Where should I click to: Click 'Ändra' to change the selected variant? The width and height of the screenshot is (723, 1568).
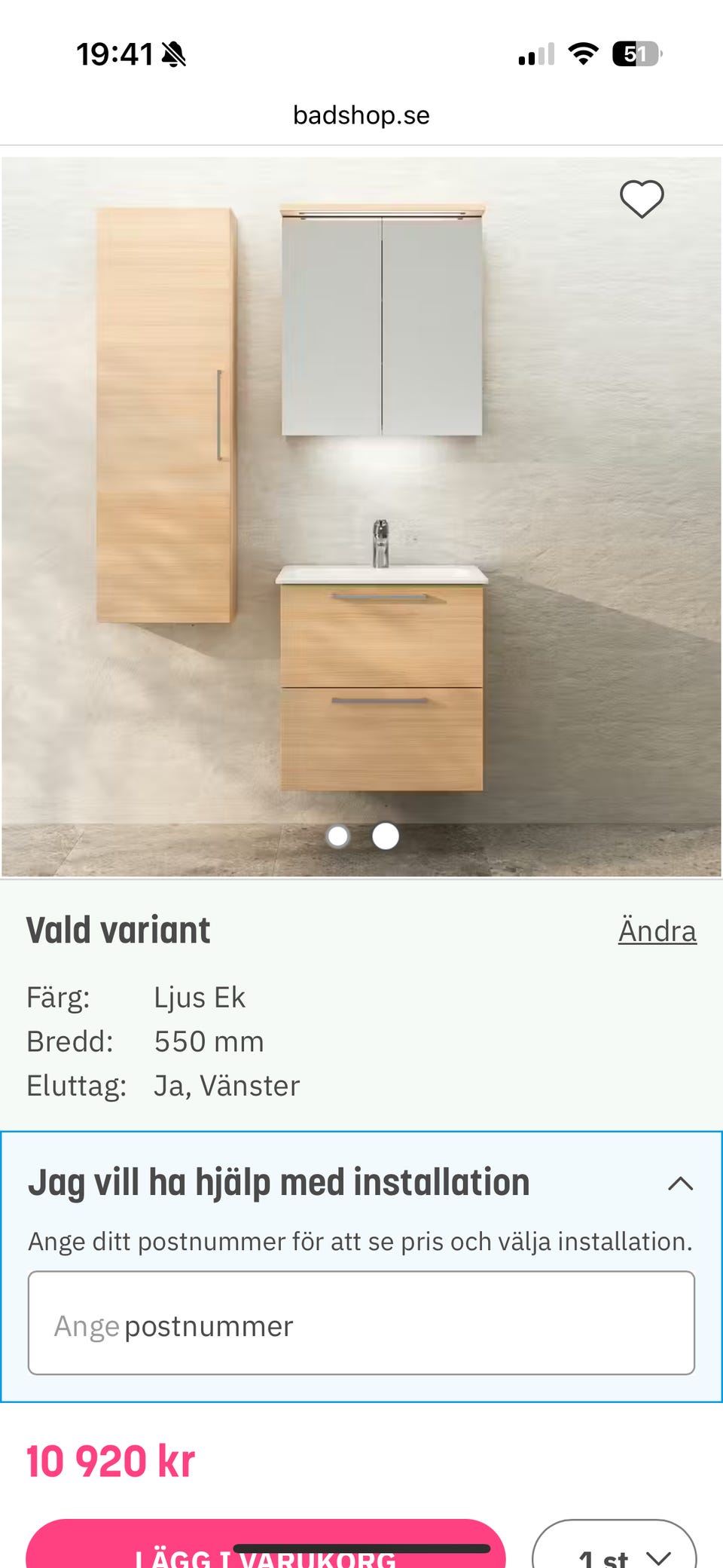[657, 930]
